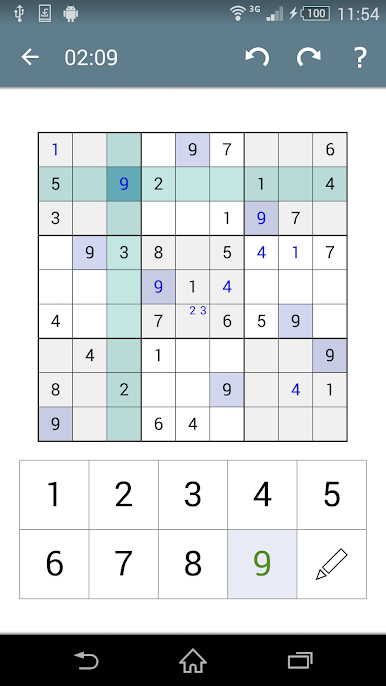Choose number 7 on the keypad
The width and height of the screenshot is (386, 686).
pos(124,564)
